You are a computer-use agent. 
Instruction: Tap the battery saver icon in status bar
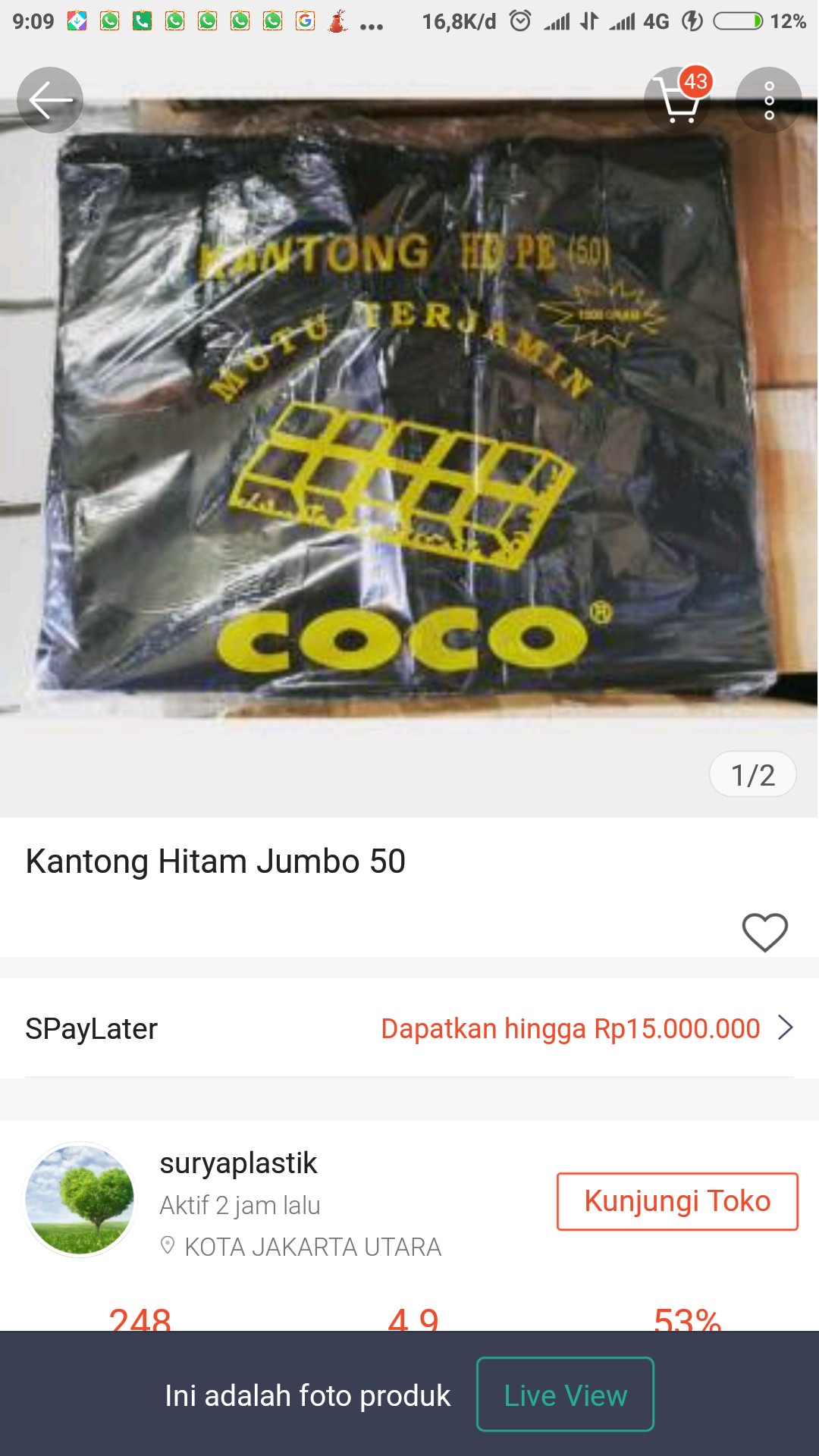(x=693, y=21)
